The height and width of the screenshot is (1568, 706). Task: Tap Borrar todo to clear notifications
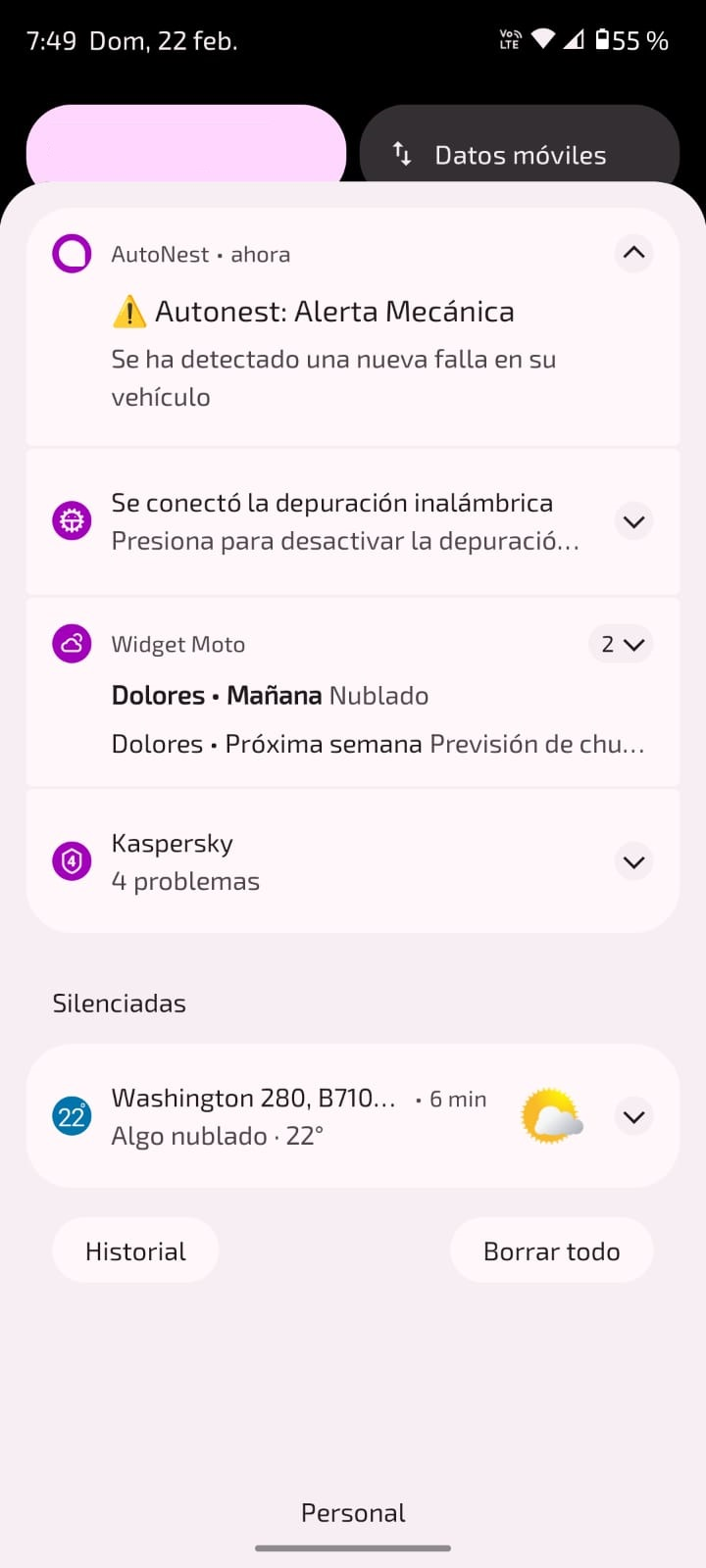pos(551,1250)
